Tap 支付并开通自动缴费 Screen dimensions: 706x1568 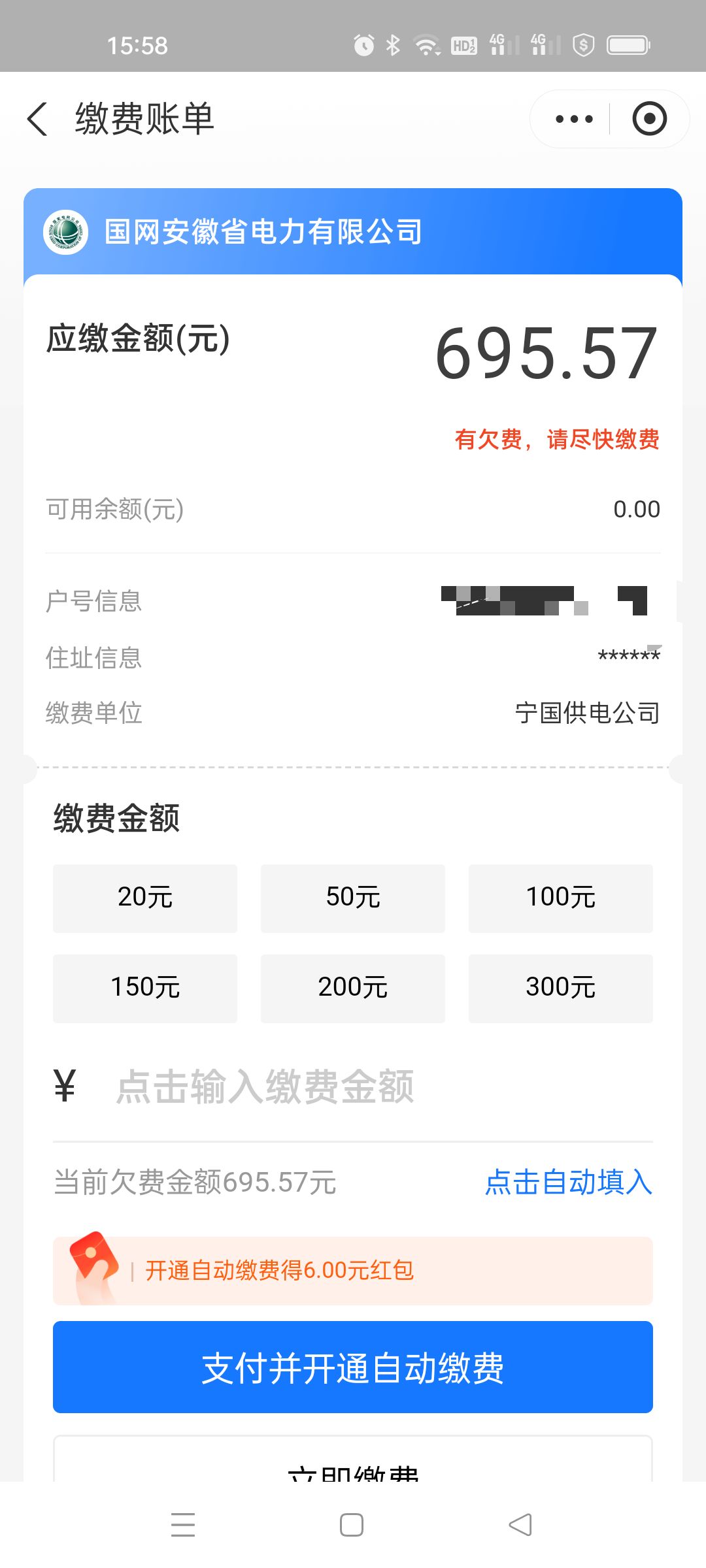click(353, 1367)
